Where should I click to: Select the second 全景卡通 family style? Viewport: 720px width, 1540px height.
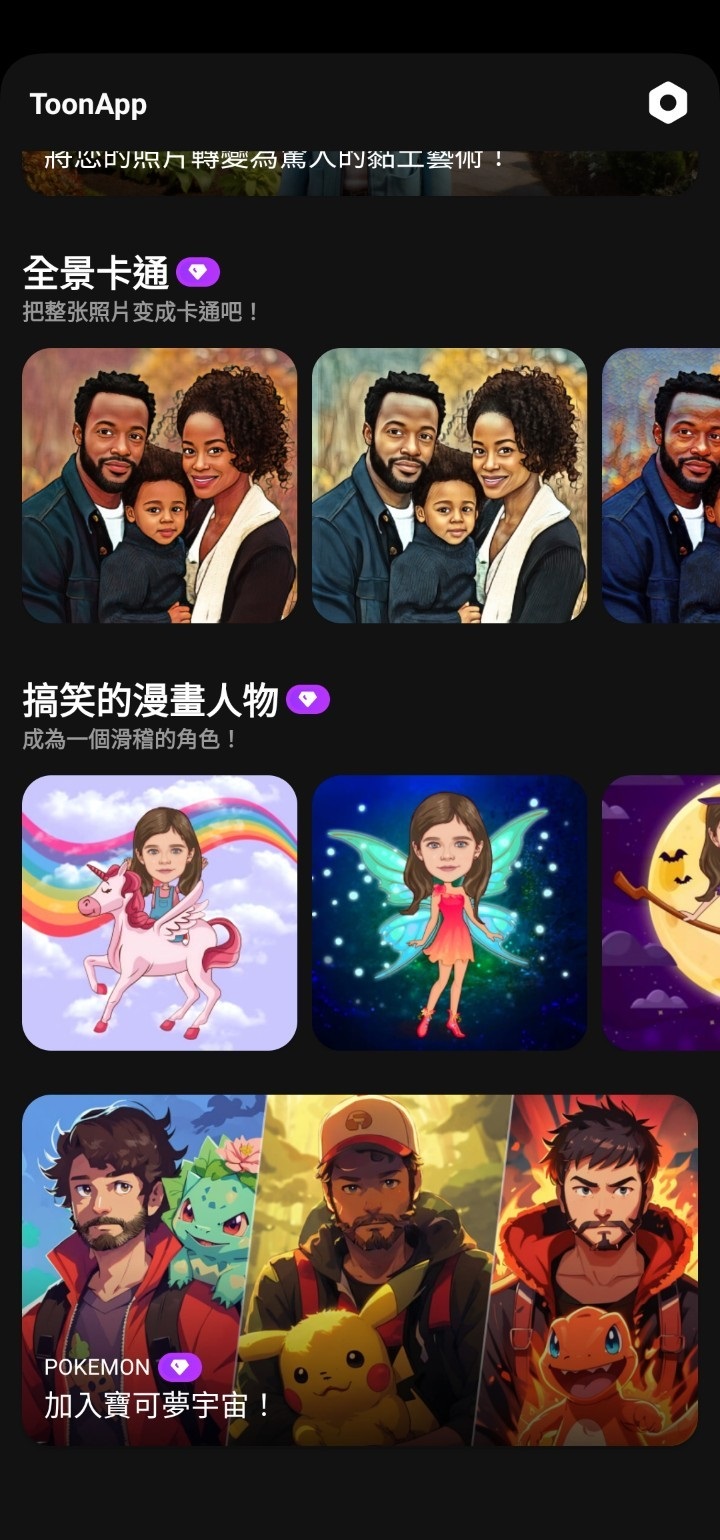pyautogui.click(x=449, y=486)
